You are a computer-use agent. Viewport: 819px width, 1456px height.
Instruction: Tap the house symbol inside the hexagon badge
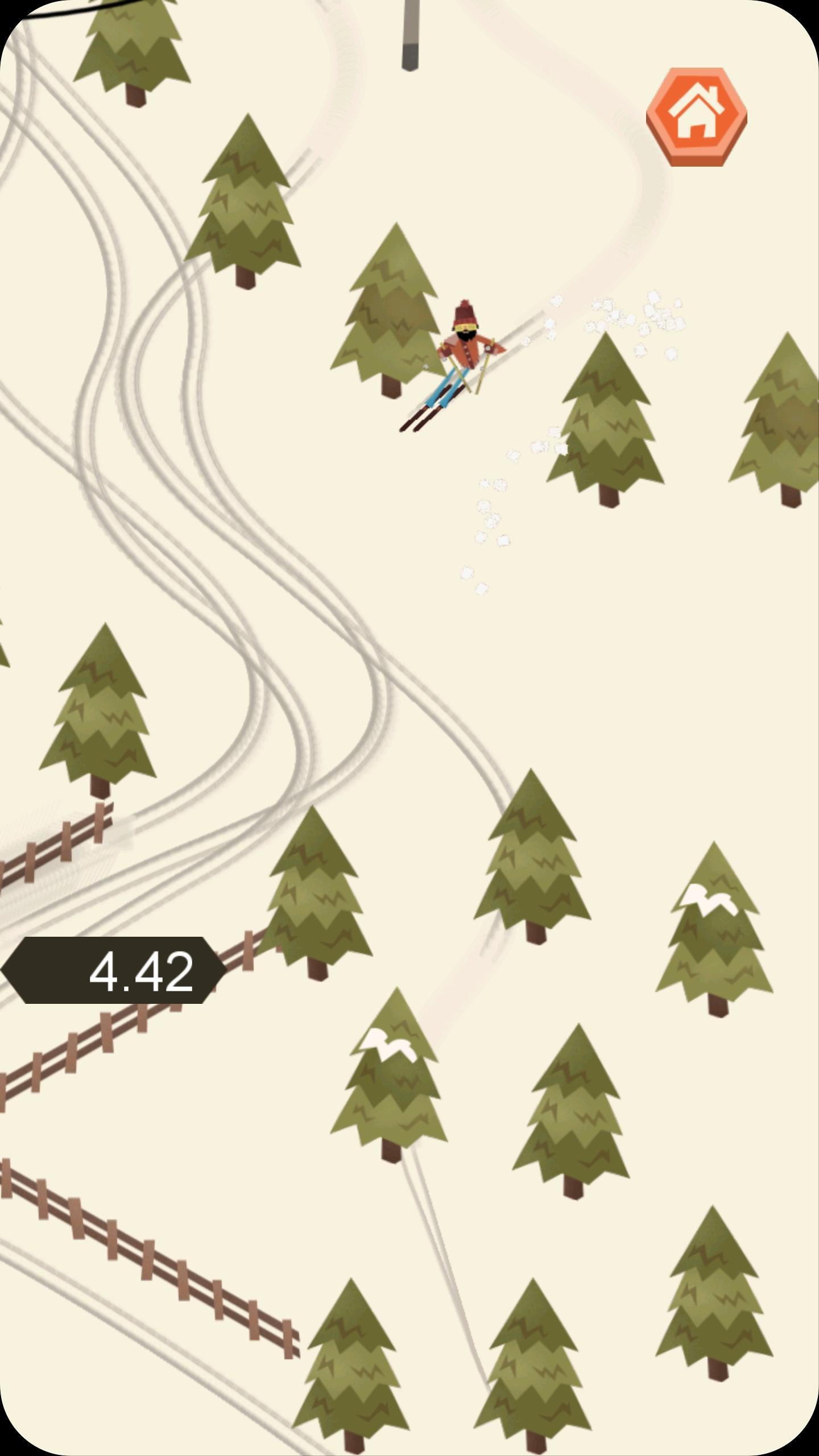696,111
